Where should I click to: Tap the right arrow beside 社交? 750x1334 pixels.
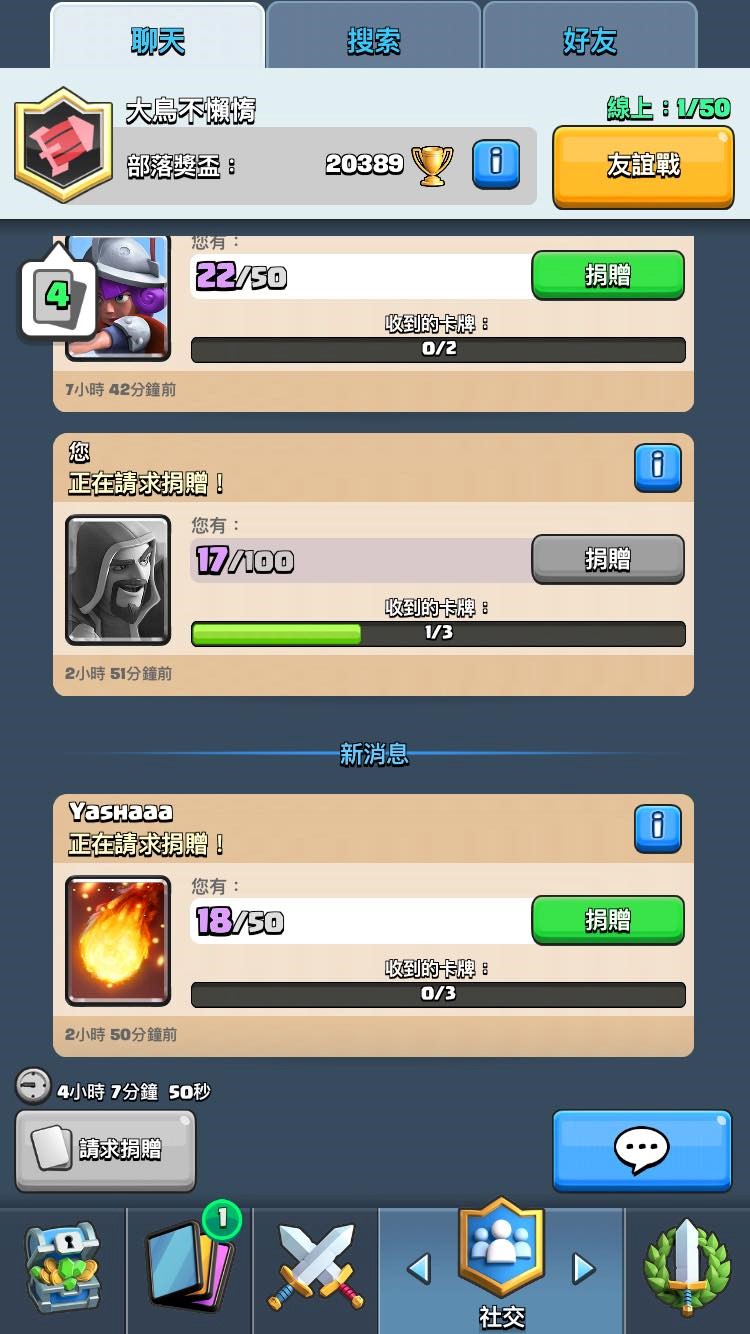pos(584,1269)
